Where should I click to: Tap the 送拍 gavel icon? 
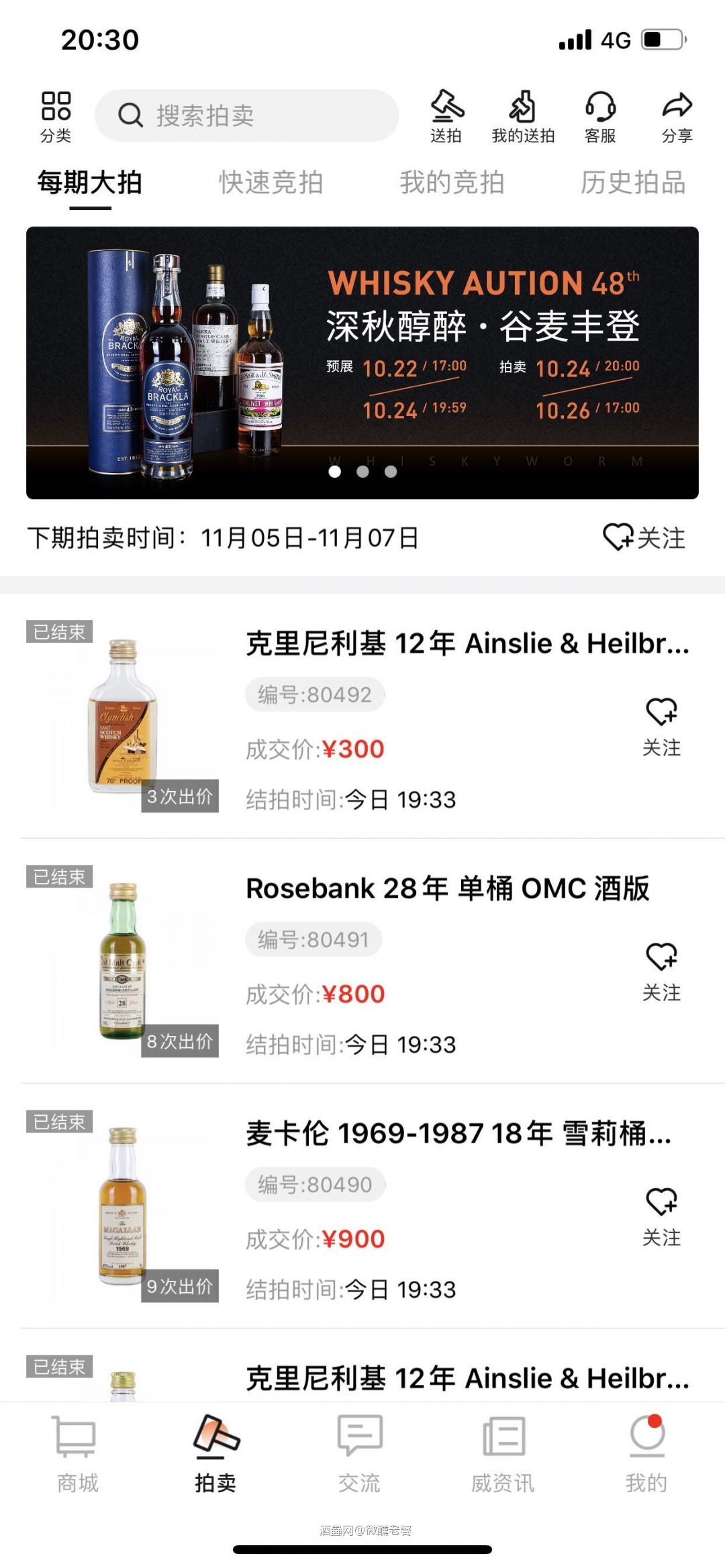(x=446, y=116)
